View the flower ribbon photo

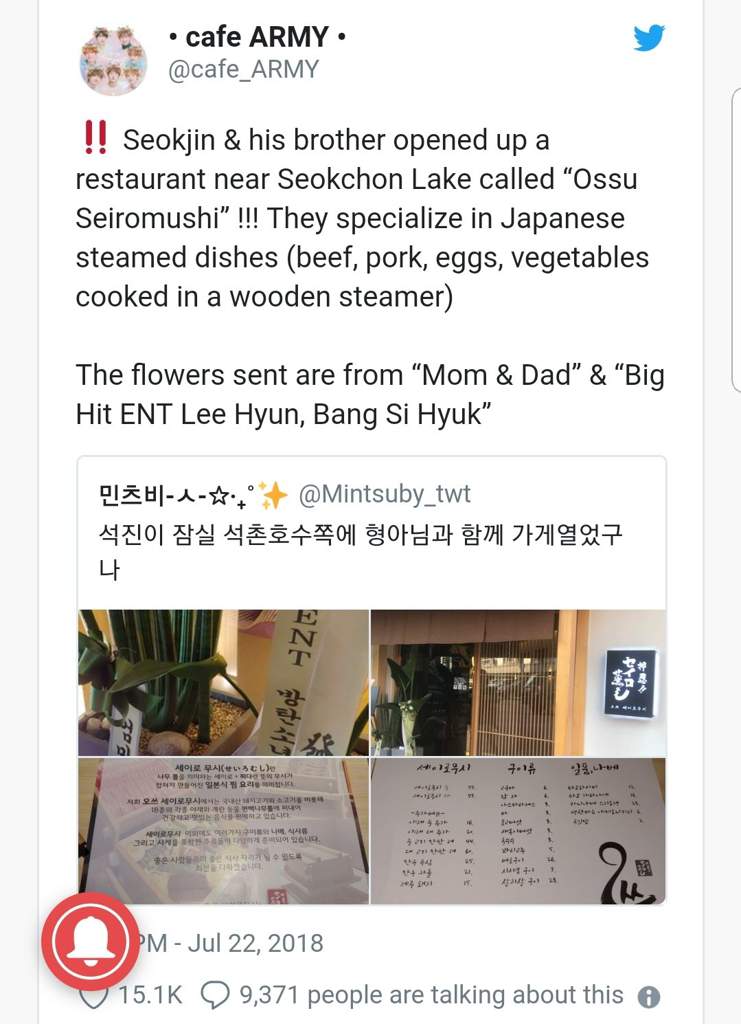click(222, 682)
